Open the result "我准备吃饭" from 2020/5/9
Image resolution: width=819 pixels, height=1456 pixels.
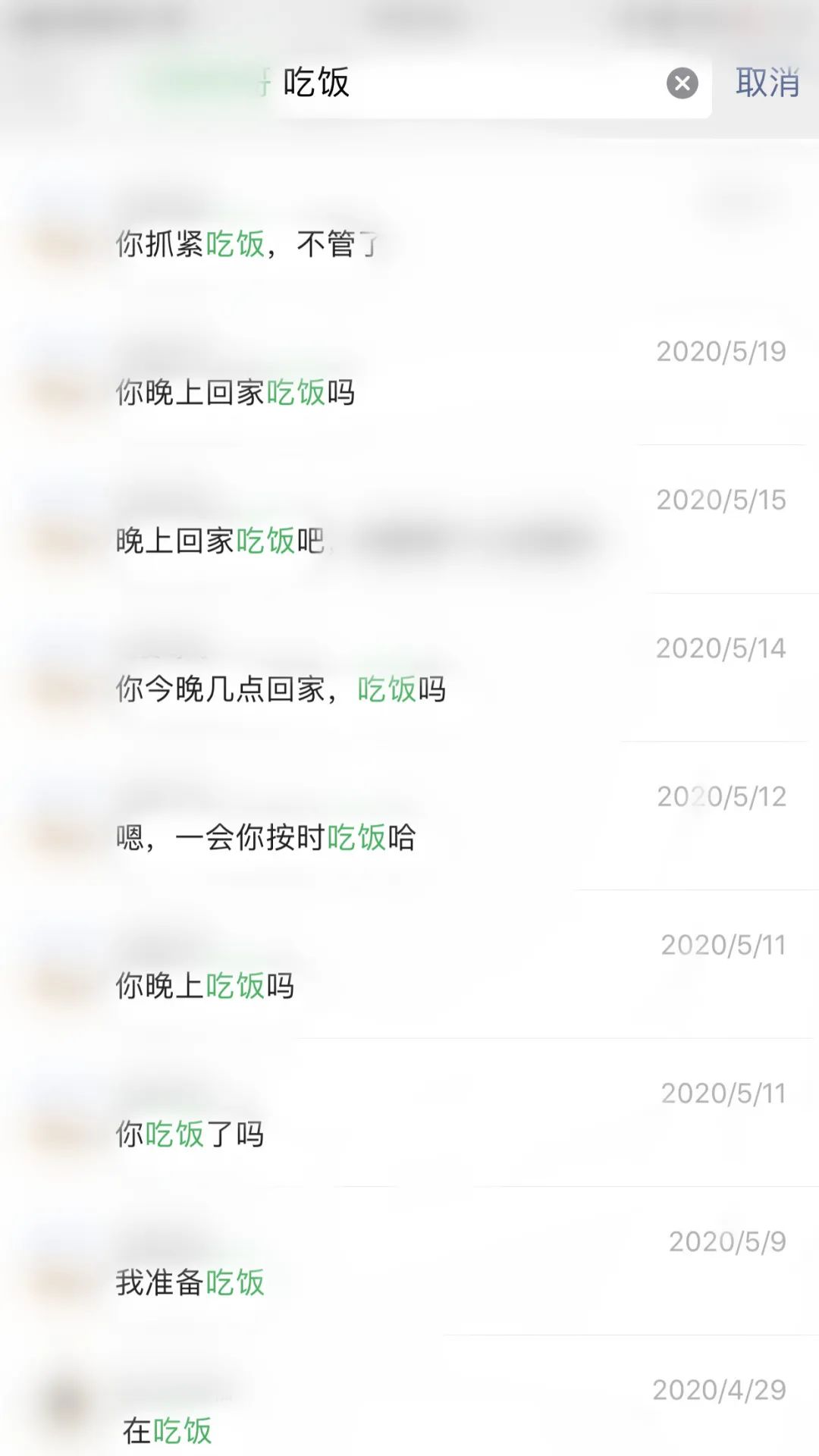coord(190,1283)
